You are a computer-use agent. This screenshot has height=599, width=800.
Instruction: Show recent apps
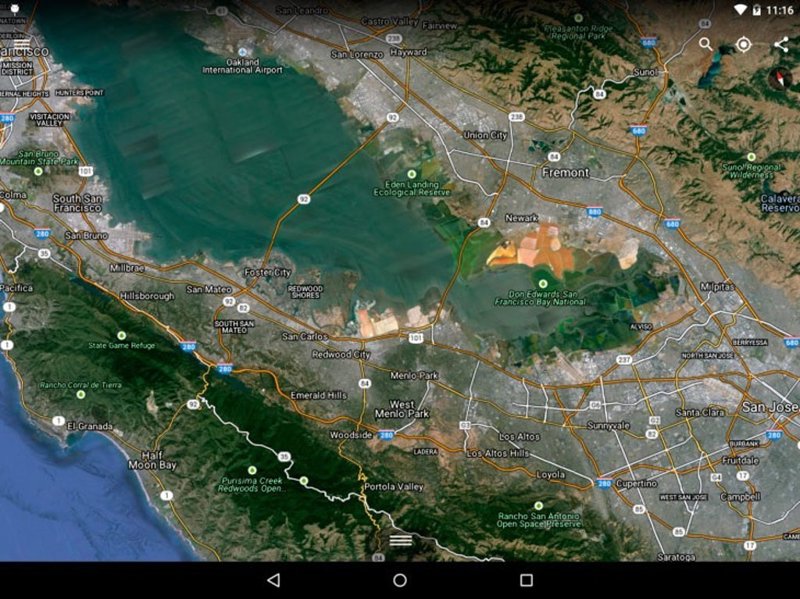click(x=526, y=580)
